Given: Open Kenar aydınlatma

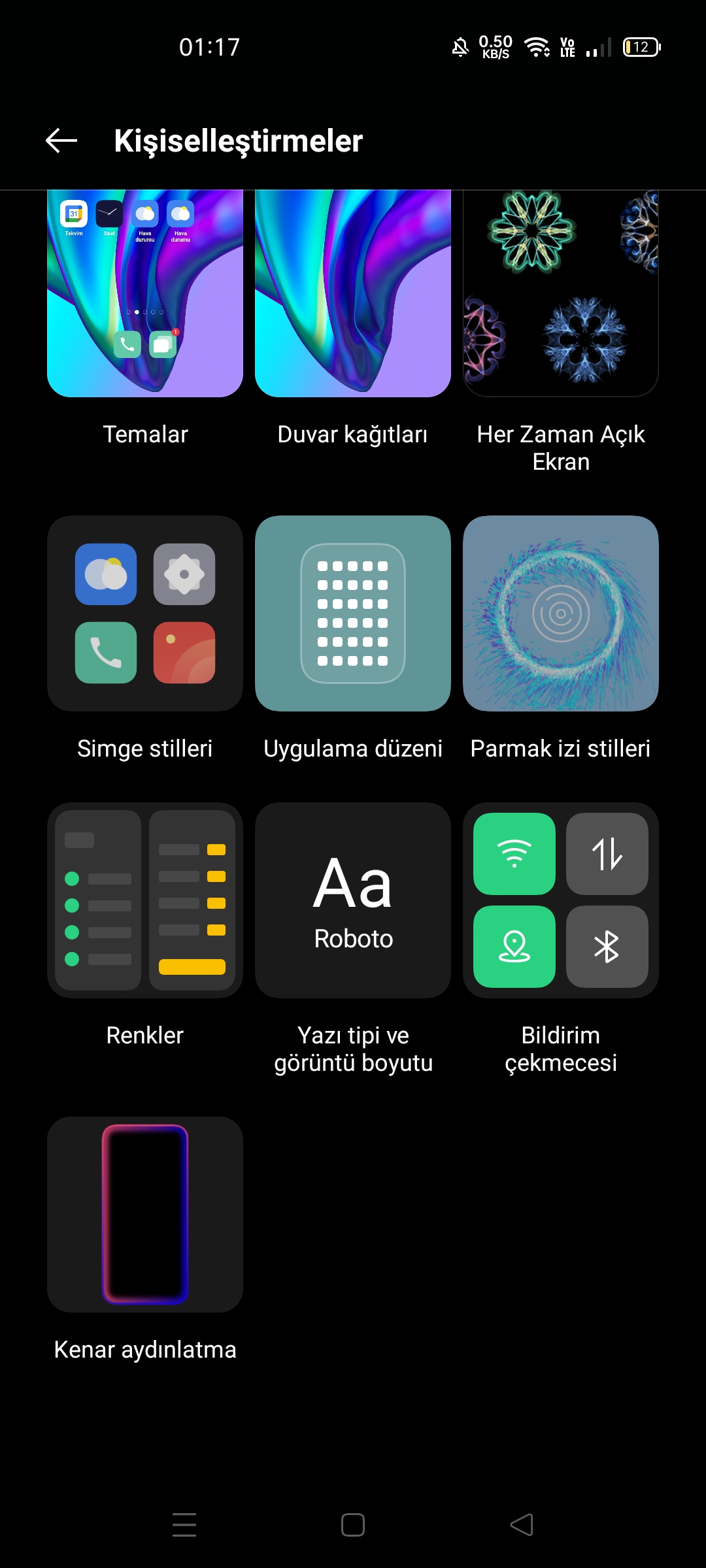Looking at the screenshot, I should pyautogui.click(x=145, y=1215).
